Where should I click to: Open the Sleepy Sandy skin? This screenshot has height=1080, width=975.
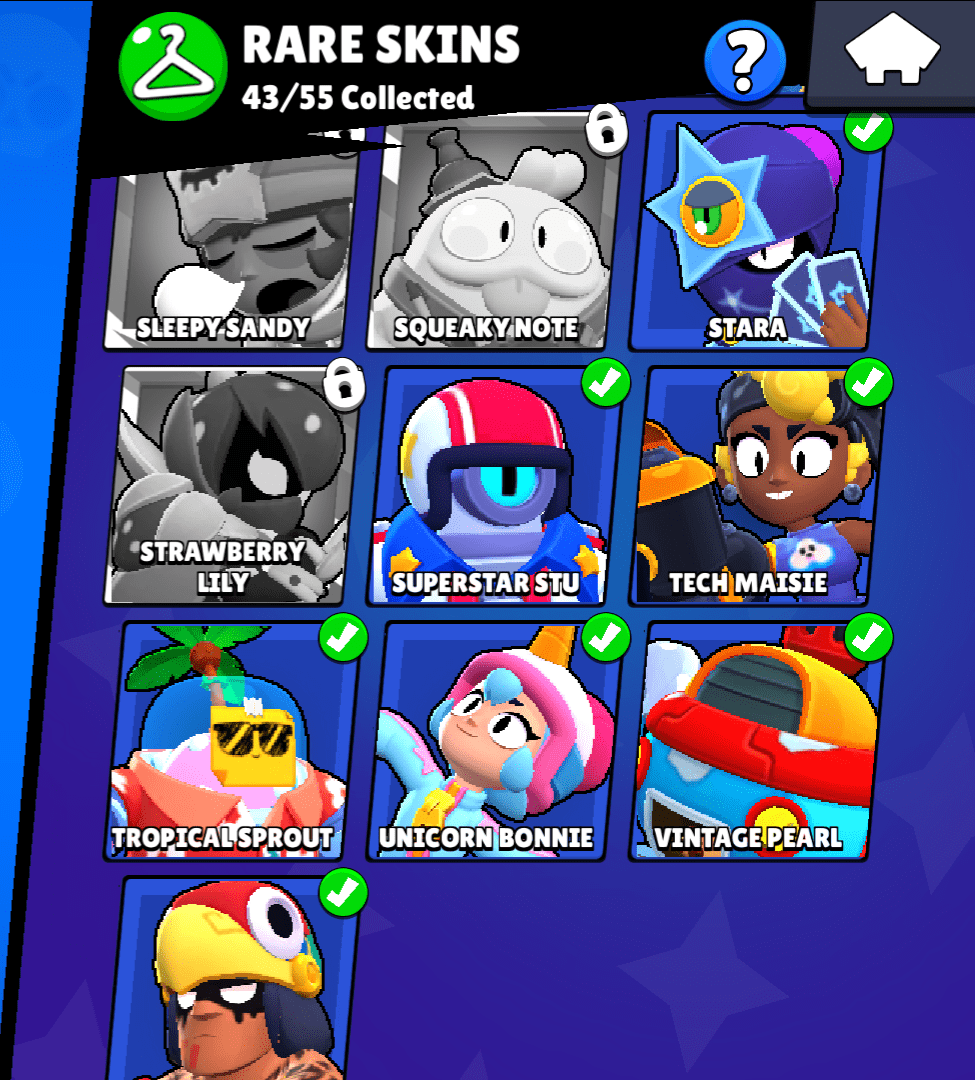225,250
